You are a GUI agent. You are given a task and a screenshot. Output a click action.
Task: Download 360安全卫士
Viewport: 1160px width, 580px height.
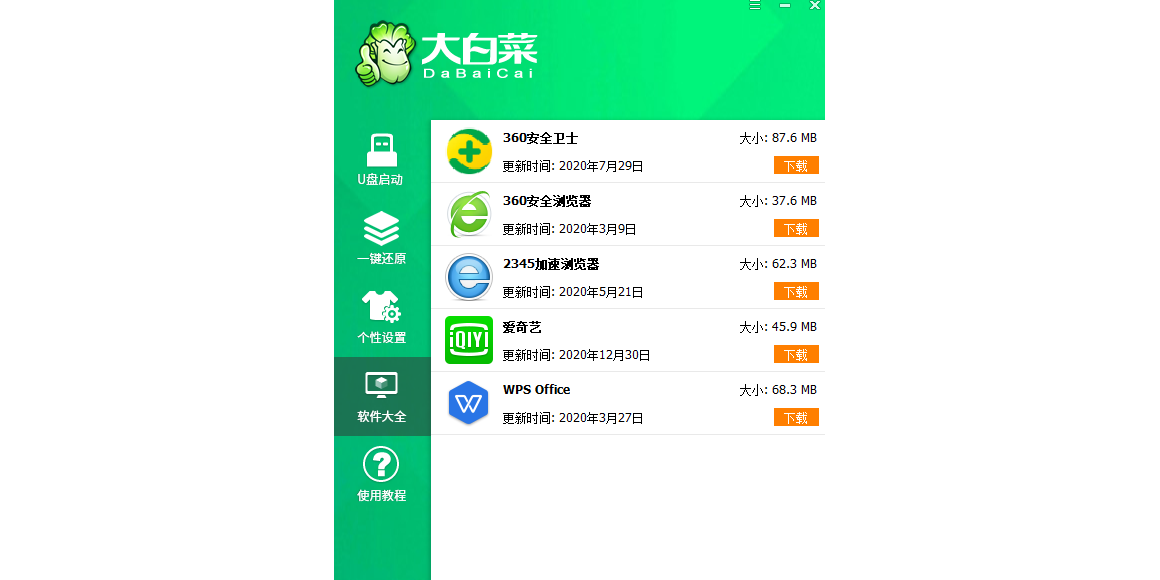(796, 166)
